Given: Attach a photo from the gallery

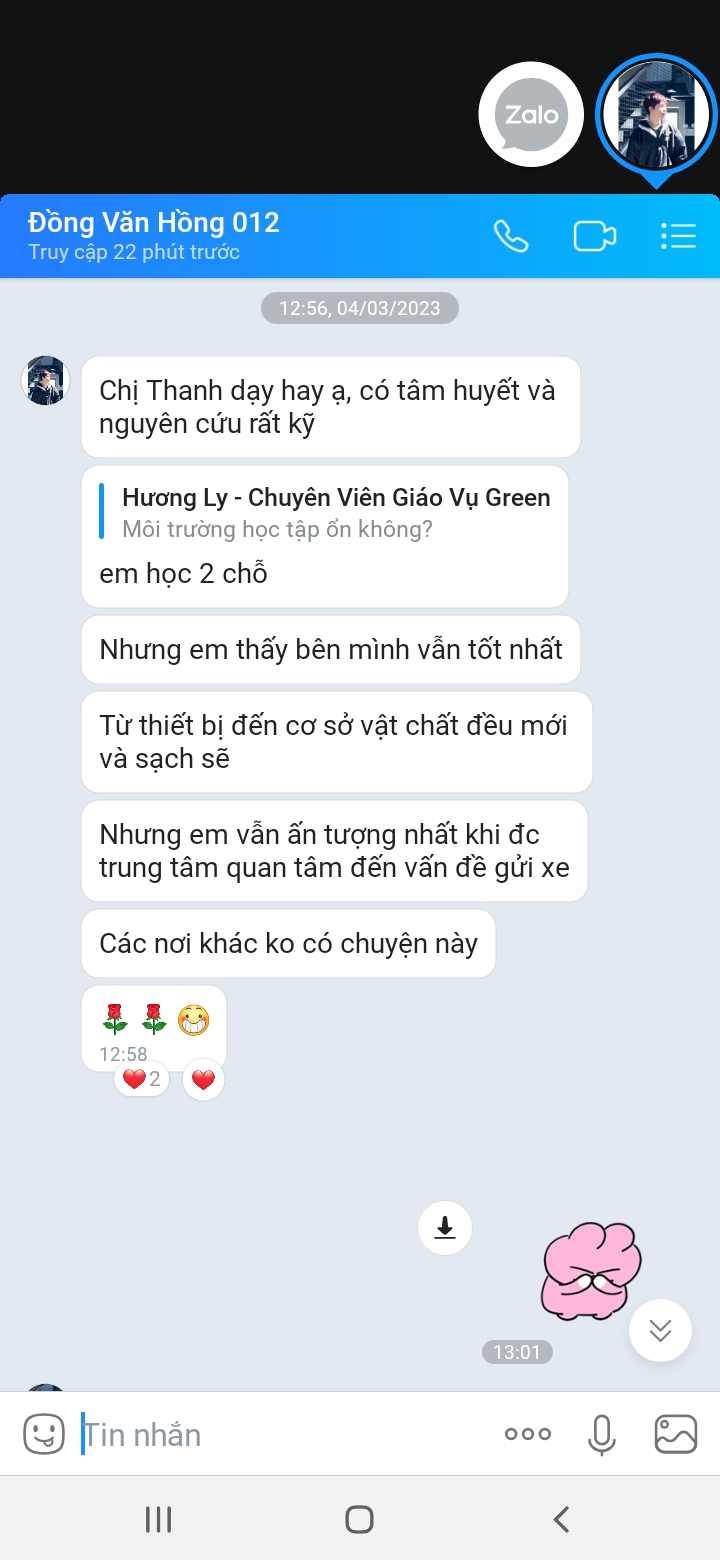Looking at the screenshot, I should (675, 1434).
